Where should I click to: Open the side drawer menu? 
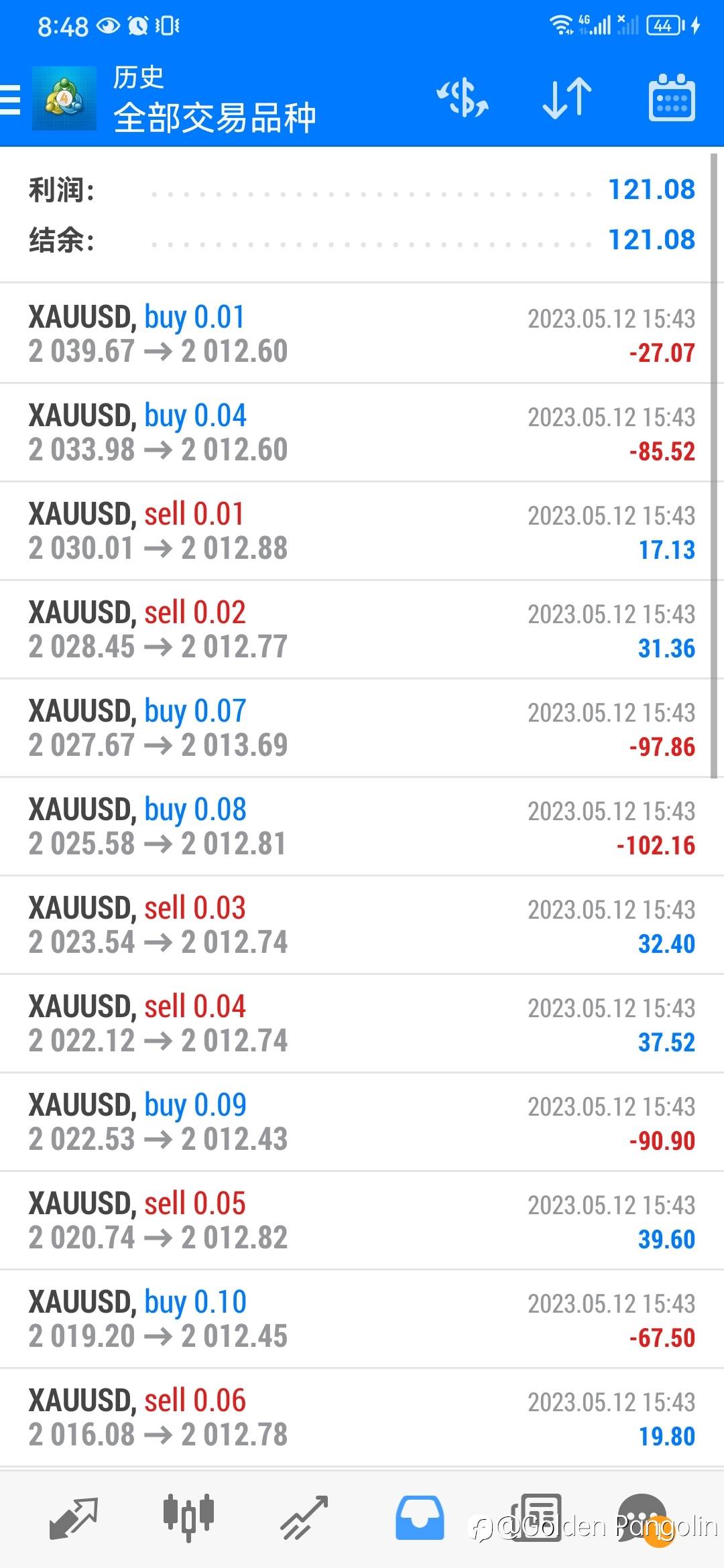[x=11, y=100]
